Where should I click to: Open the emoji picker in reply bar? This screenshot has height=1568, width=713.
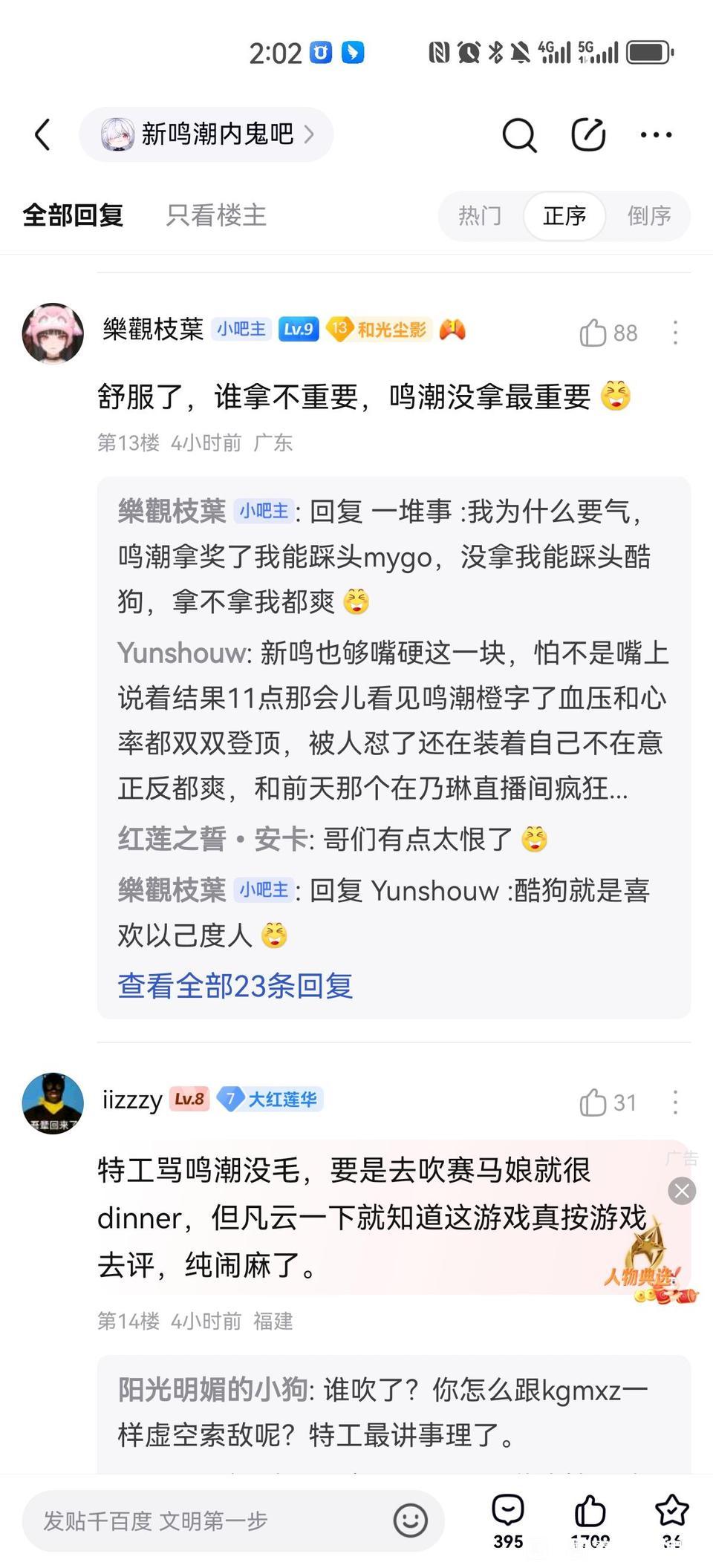click(411, 1520)
